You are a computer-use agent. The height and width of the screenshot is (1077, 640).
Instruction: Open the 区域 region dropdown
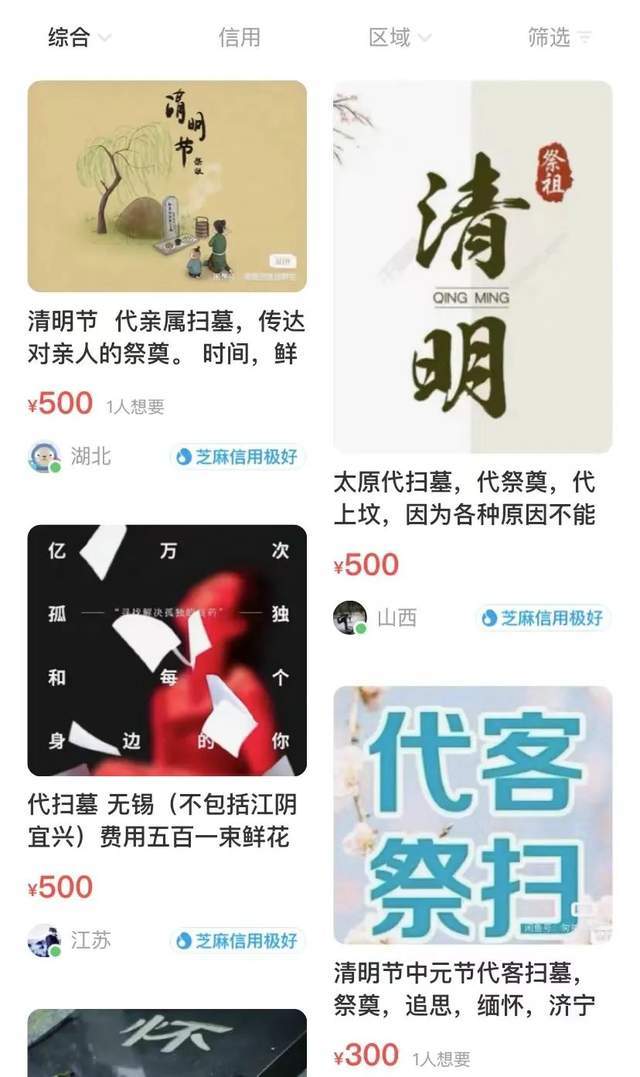point(399,38)
